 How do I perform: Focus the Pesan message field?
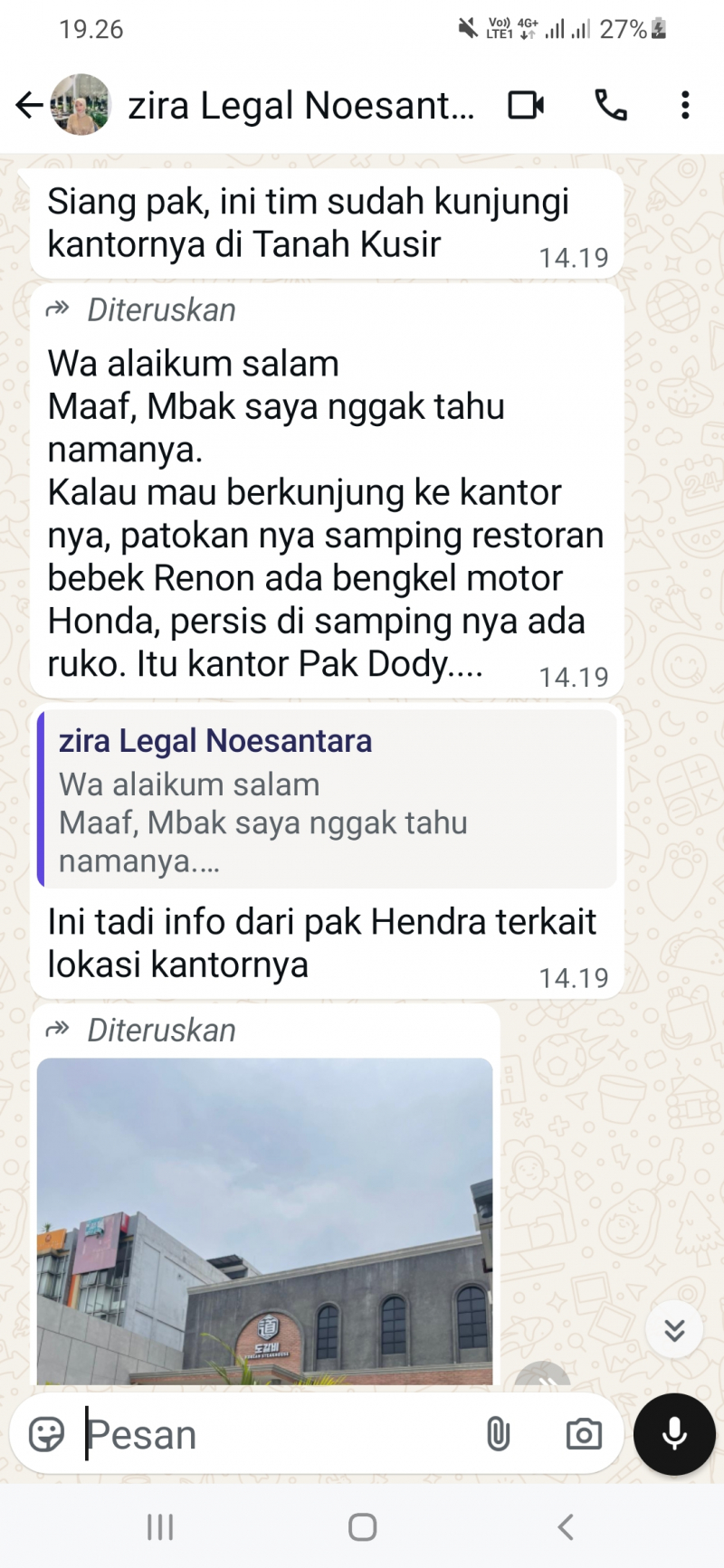(x=271, y=1434)
